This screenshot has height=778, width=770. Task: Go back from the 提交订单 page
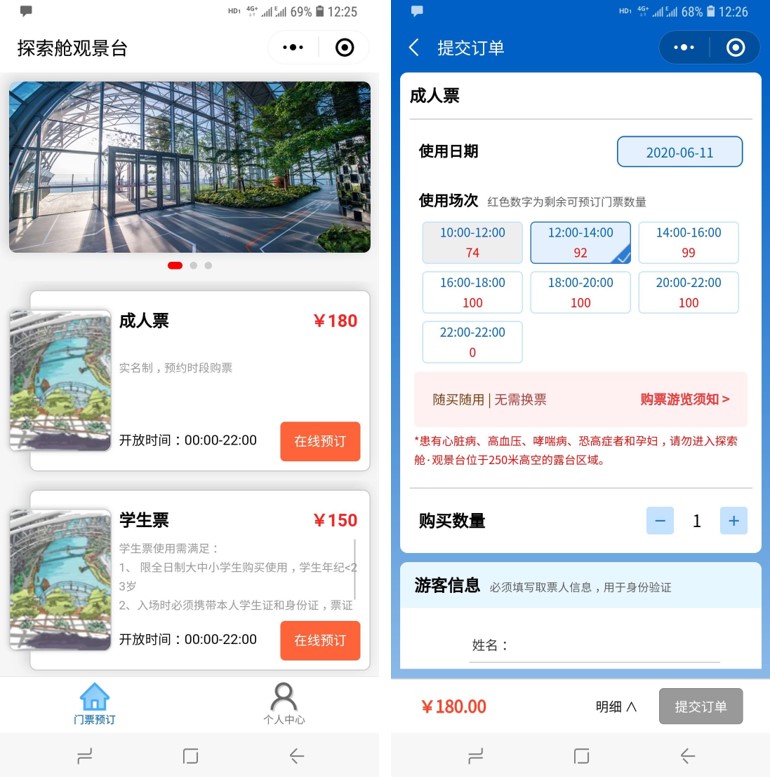[414, 48]
